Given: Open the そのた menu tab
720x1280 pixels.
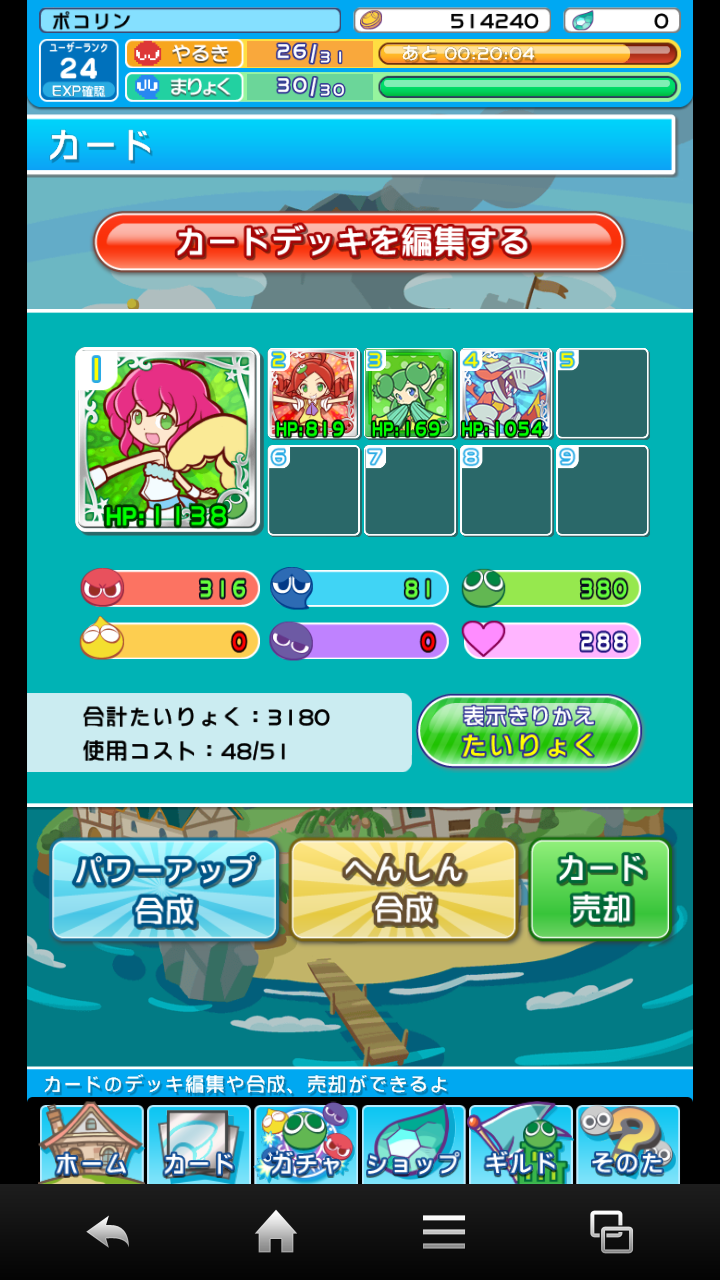Looking at the screenshot, I should (x=627, y=1146).
